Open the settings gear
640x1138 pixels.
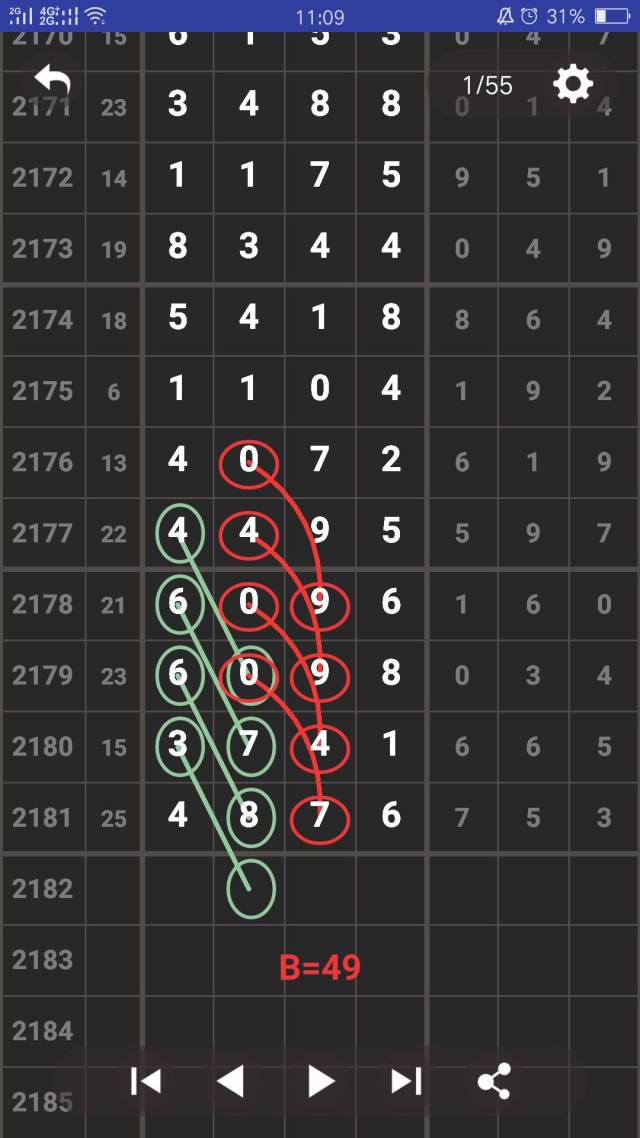573,84
